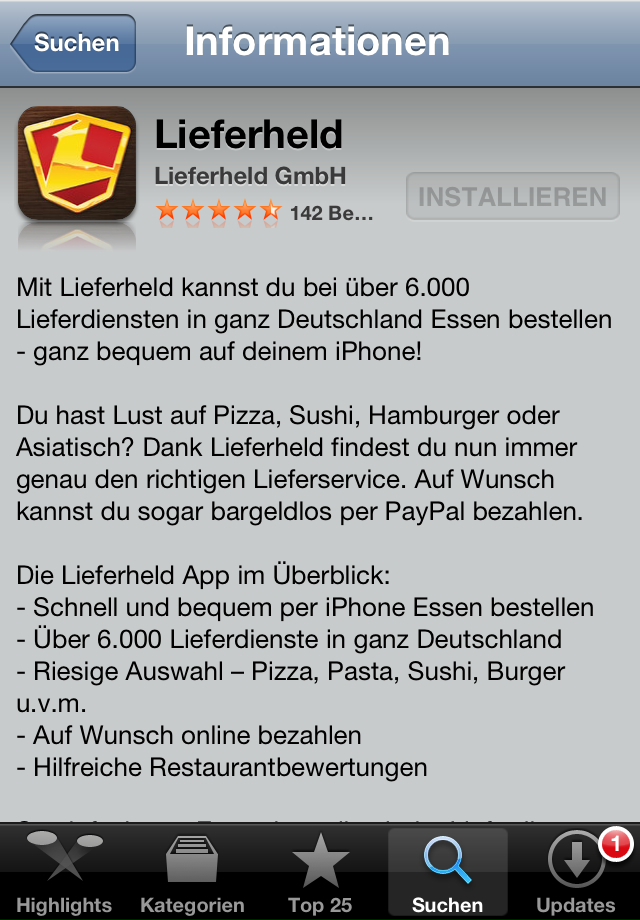Open the Kategorien tab
The height and width of the screenshot is (920, 640).
pyautogui.click(x=192, y=873)
